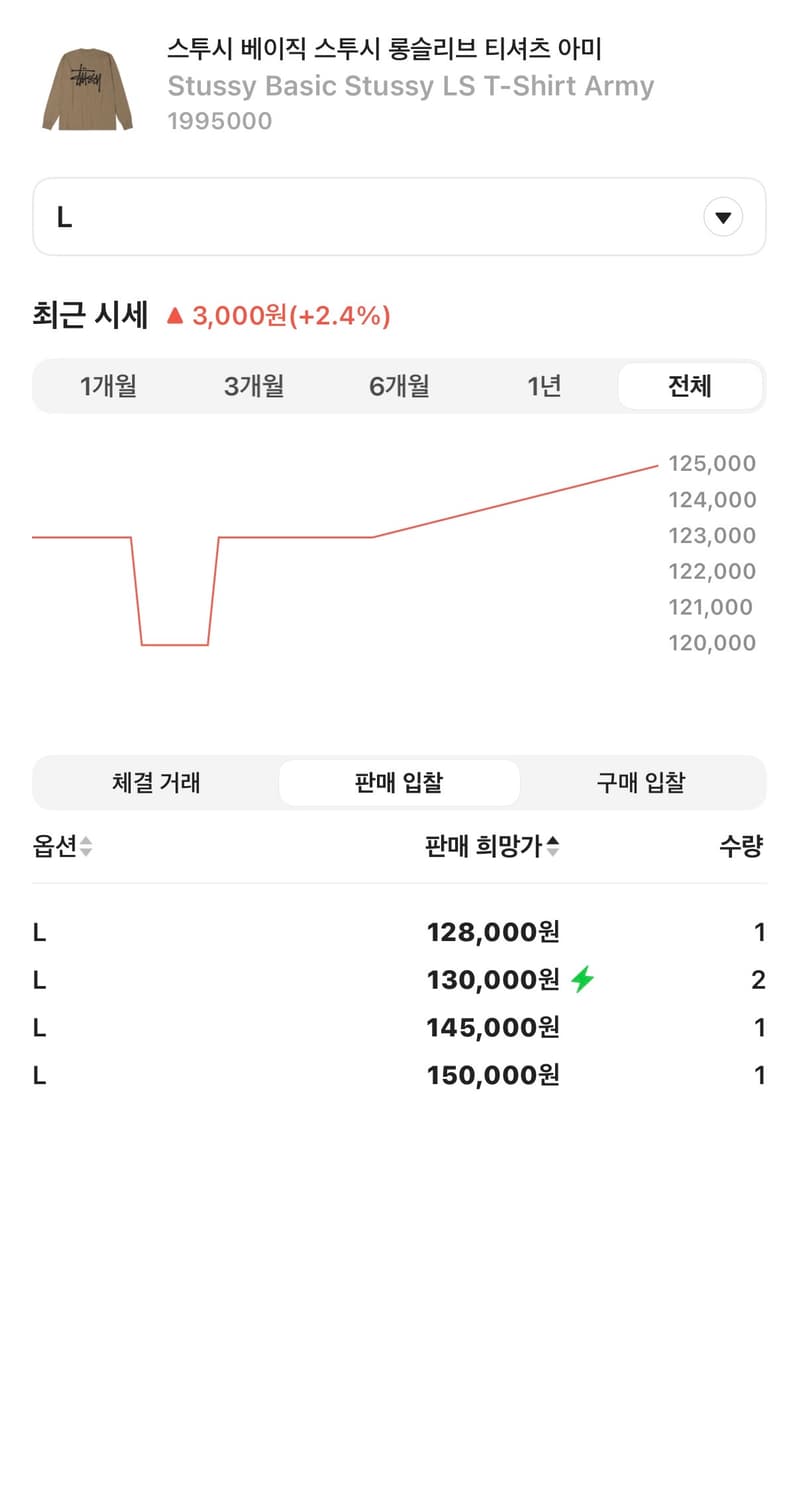The width and height of the screenshot is (799, 1500).
Task: Expand the size selector showing L
Action: (400, 216)
